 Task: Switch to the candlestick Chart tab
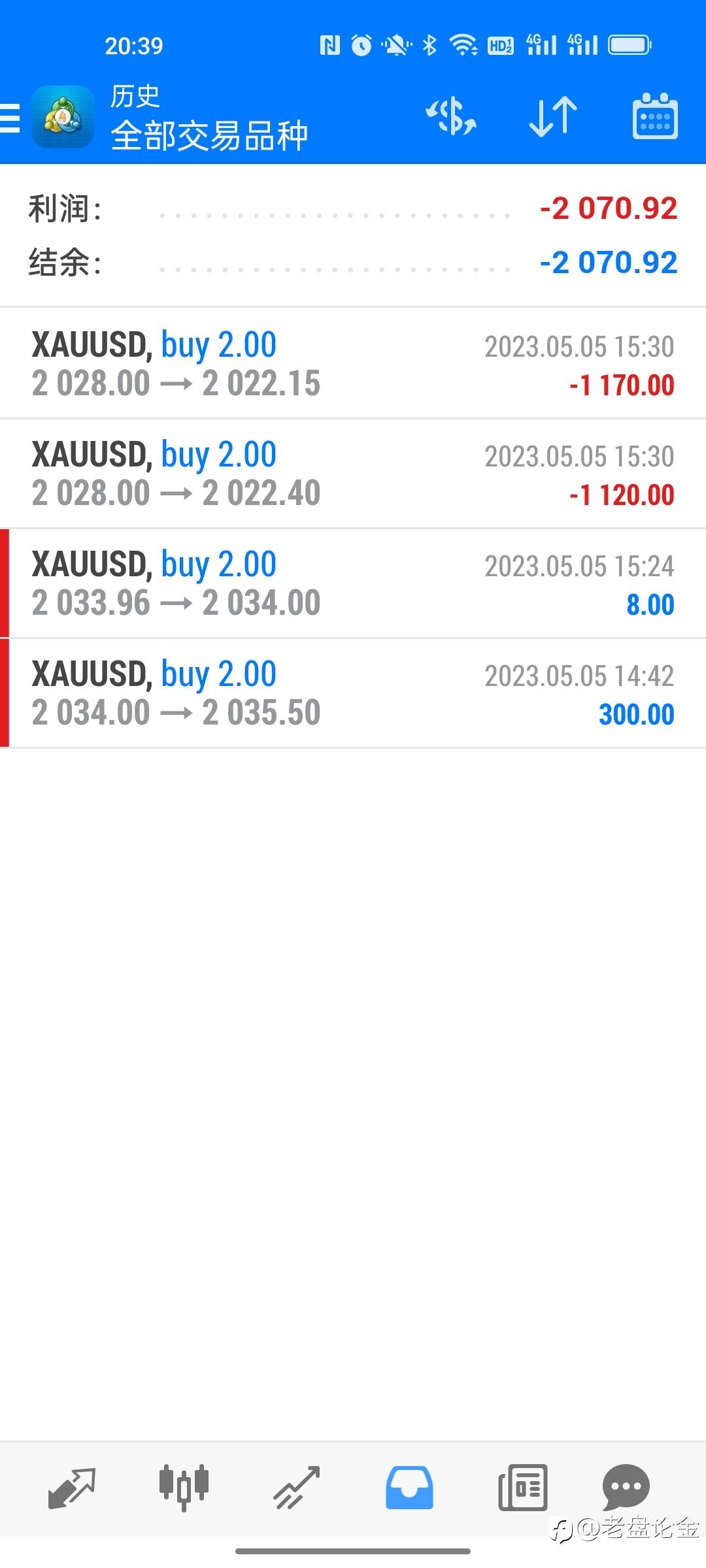point(184,1488)
